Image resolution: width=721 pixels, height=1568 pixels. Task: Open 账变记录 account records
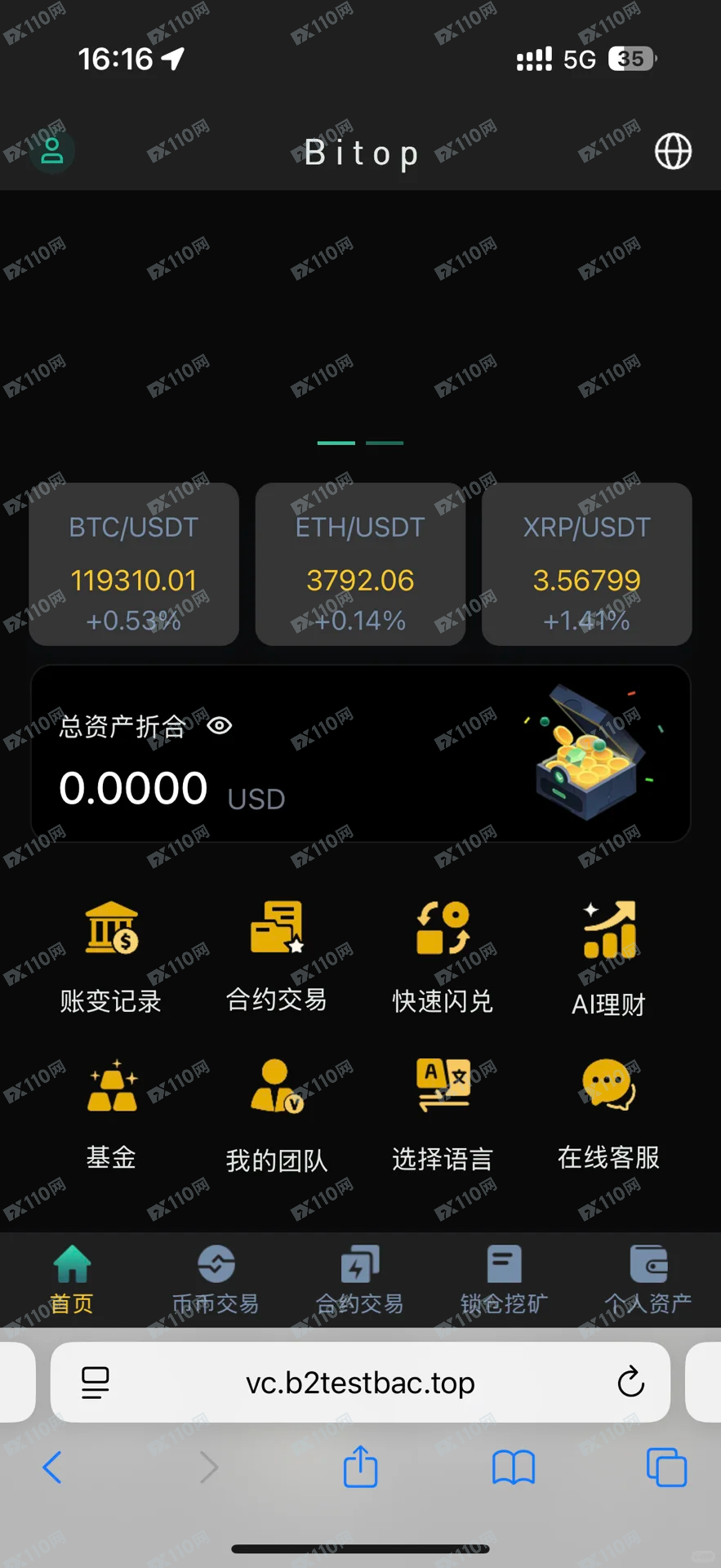tap(111, 955)
